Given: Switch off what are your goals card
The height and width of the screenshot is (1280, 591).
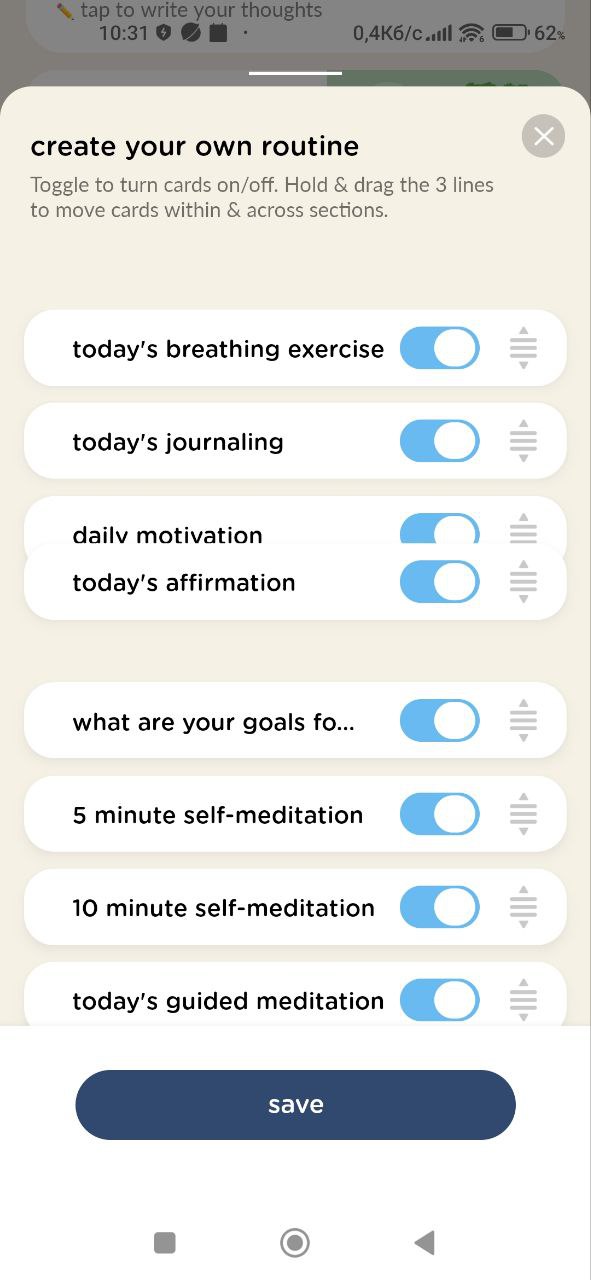Looking at the screenshot, I should point(440,721).
